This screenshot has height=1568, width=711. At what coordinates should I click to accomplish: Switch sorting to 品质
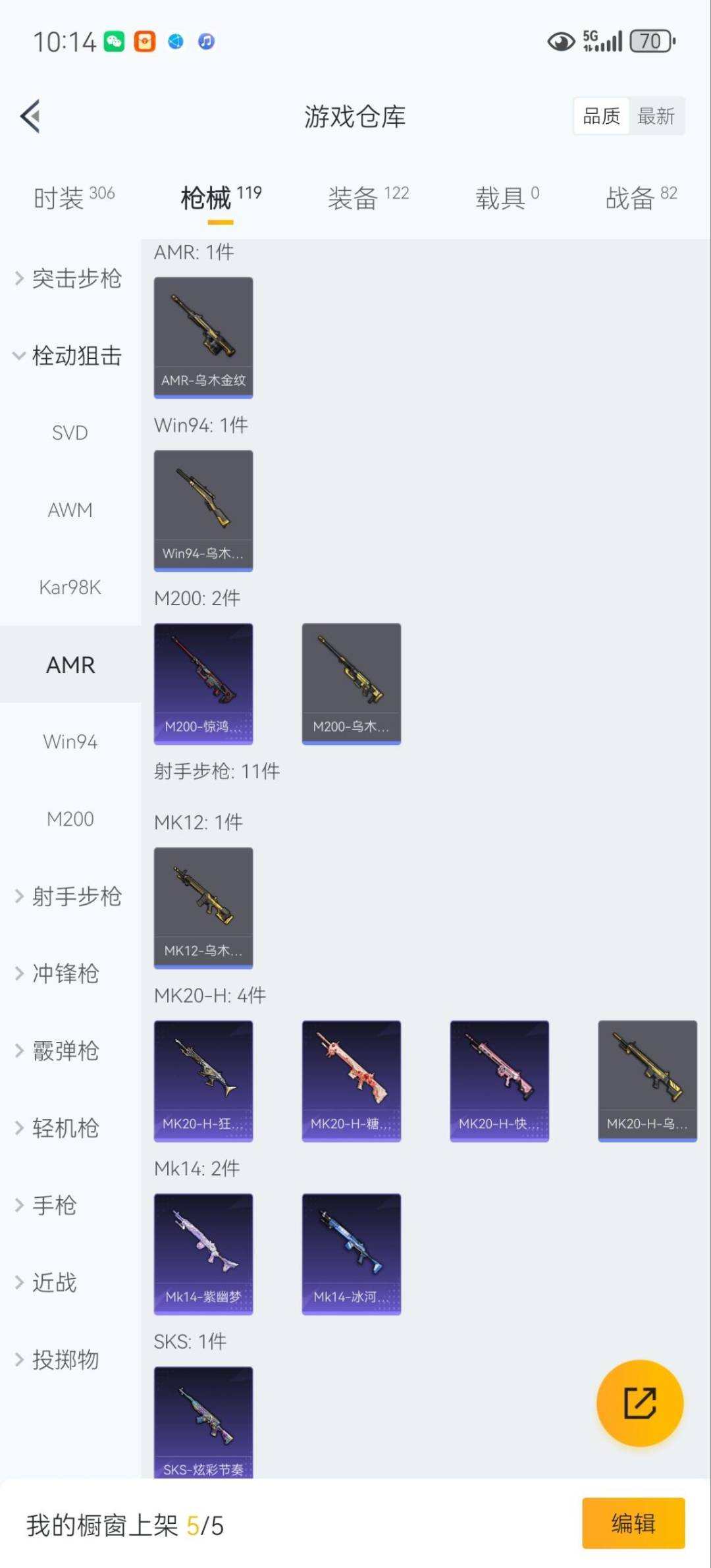601,115
